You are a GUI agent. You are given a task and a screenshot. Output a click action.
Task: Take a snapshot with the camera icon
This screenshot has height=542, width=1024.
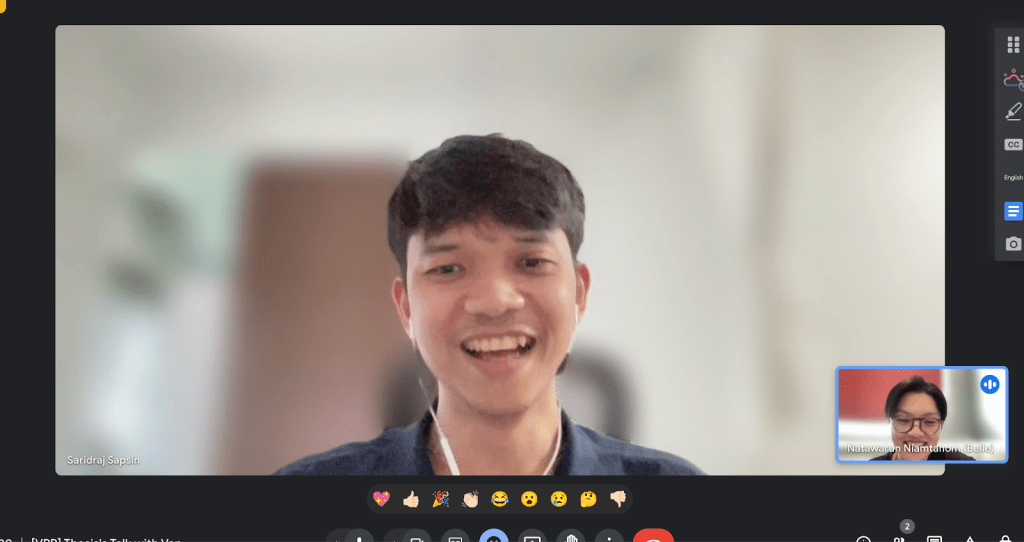point(1013,244)
